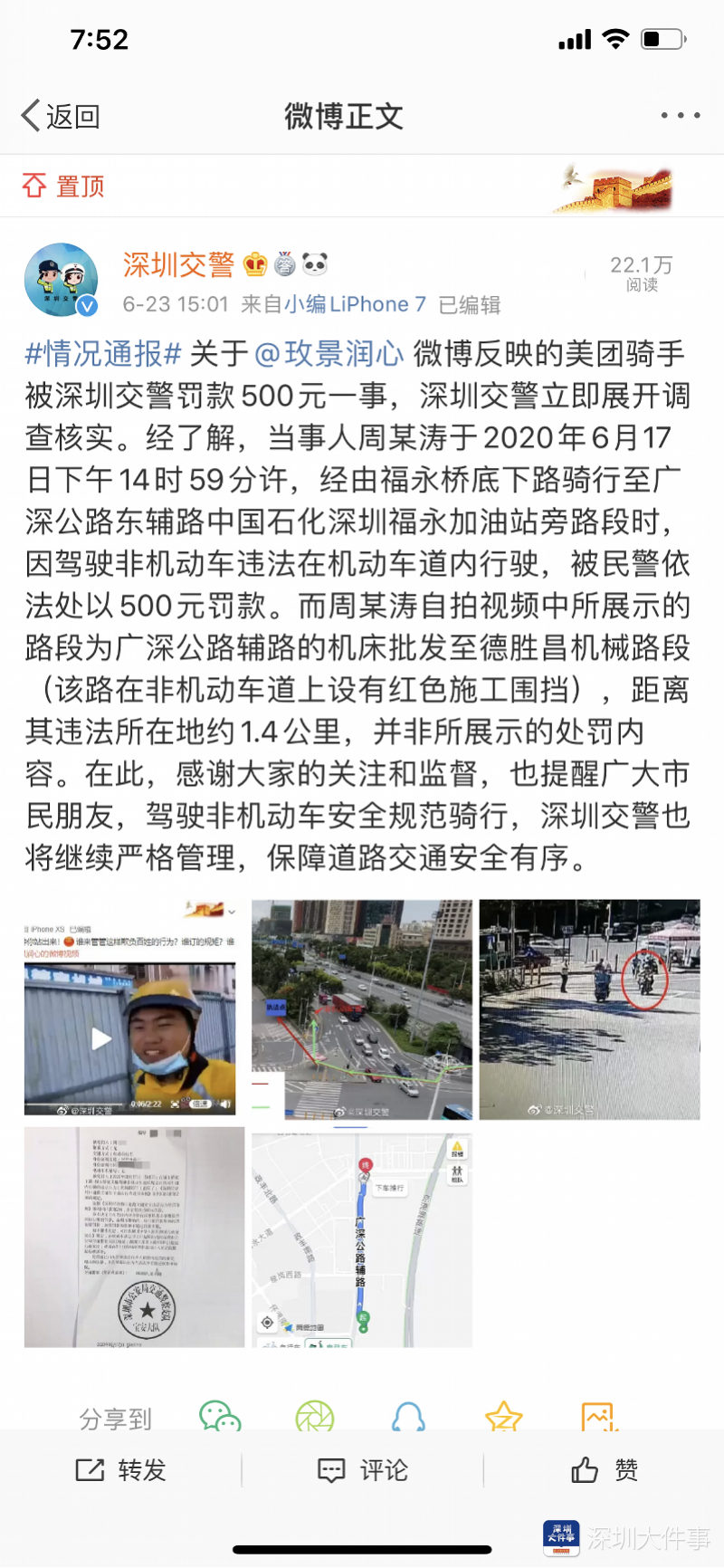Viewport: 724px width, 1568px height.
Task: Share to WeChat Moments
Action: tap(314, 1417)
